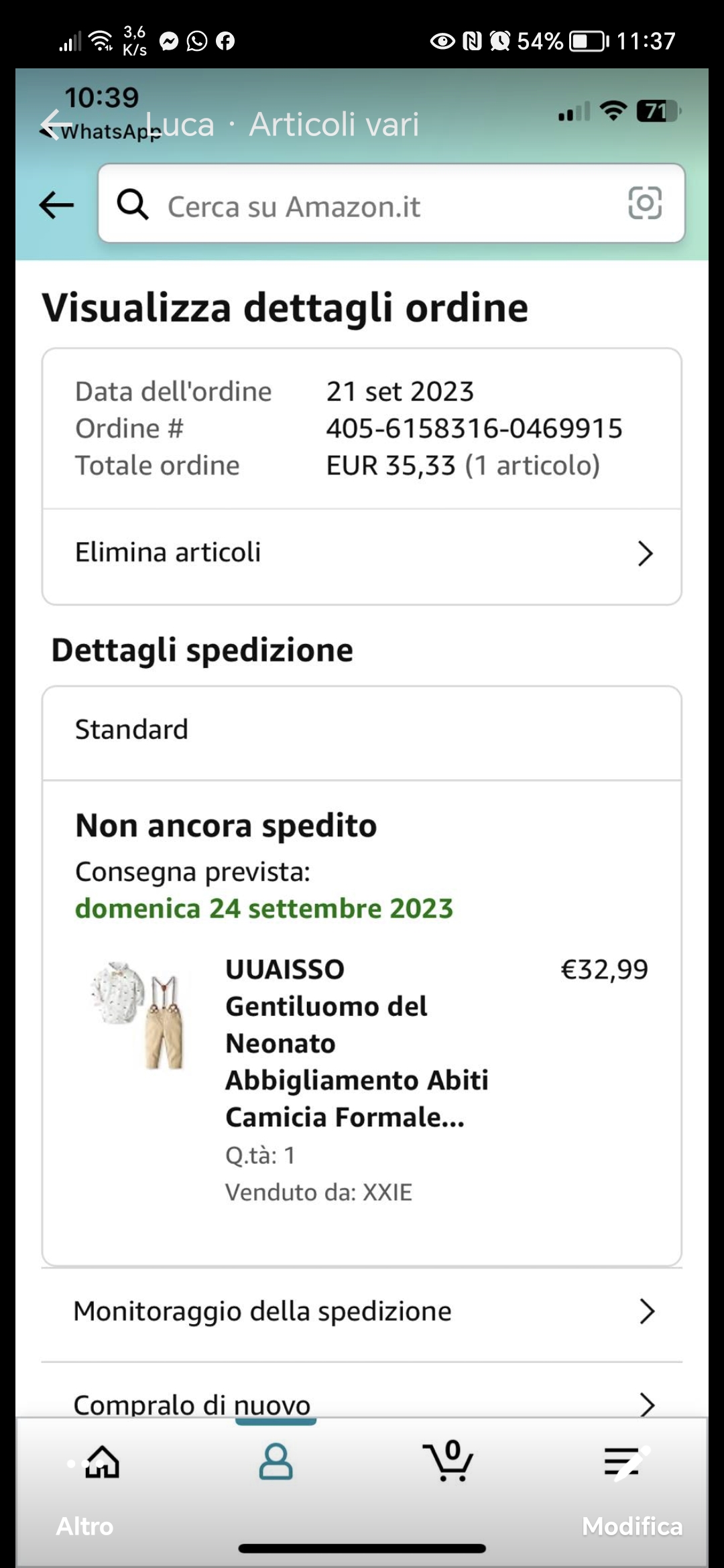Image resolution: width=724 pixels, height=1568 pixels.
Task: Open Monitoraggio della spedizione
Action: (x=362, y=1312)
